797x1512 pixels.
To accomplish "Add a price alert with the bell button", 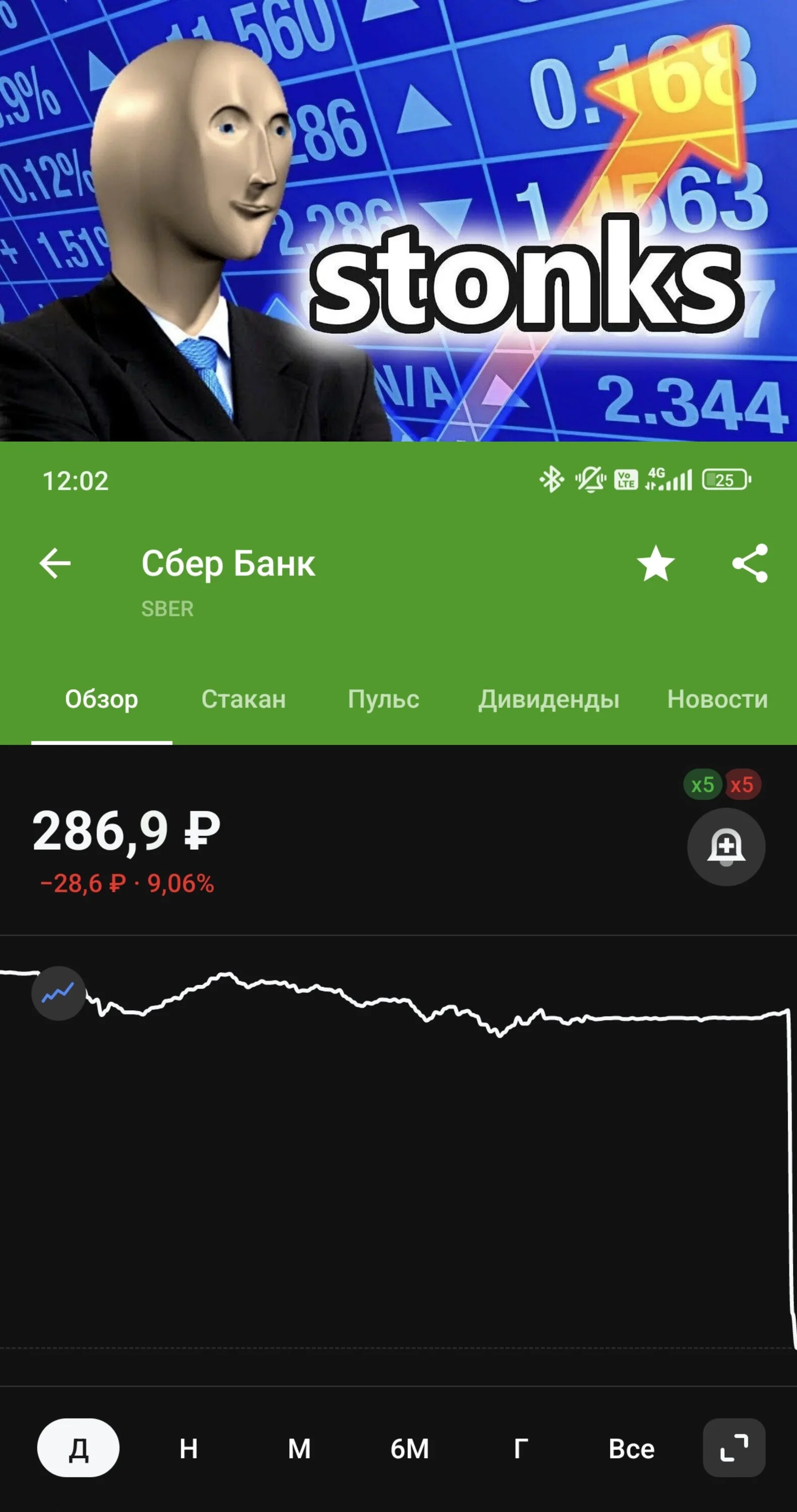I will click(x=726, y=846).
